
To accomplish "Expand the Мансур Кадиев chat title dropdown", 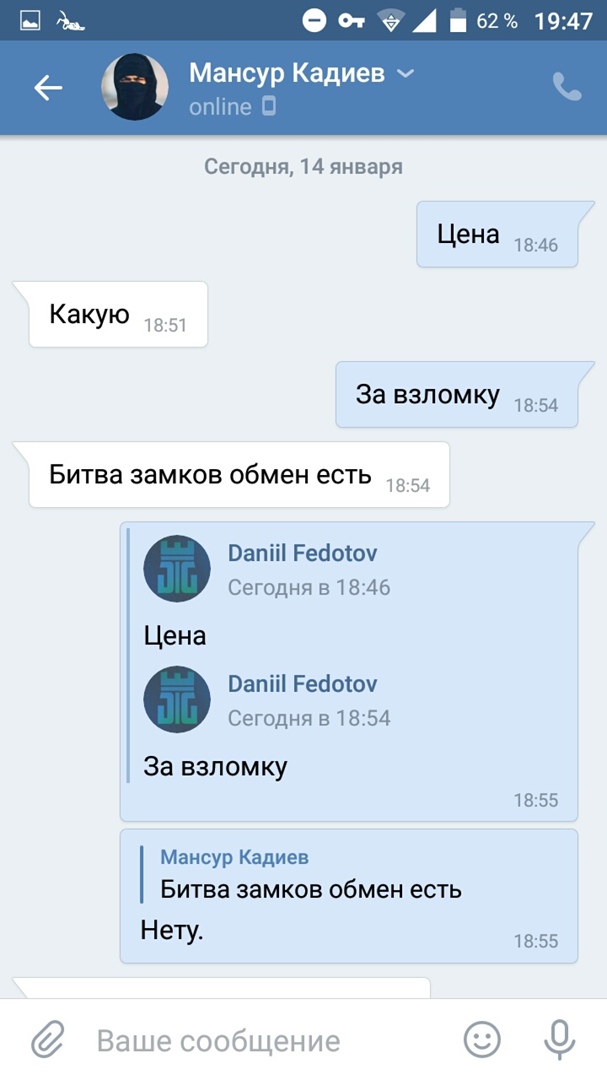I will point(405,73).
